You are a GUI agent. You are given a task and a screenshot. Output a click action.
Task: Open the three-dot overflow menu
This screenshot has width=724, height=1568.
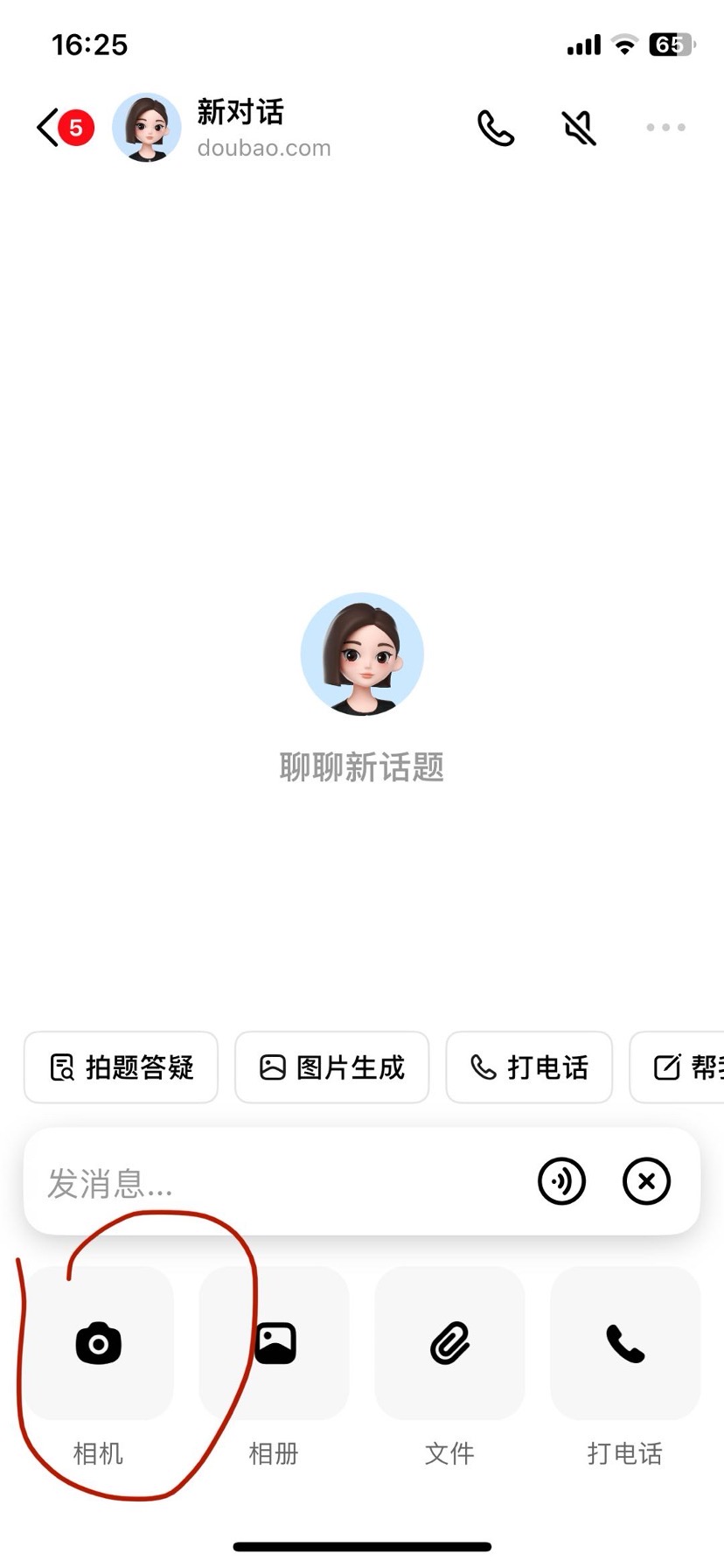pos(665,128)
